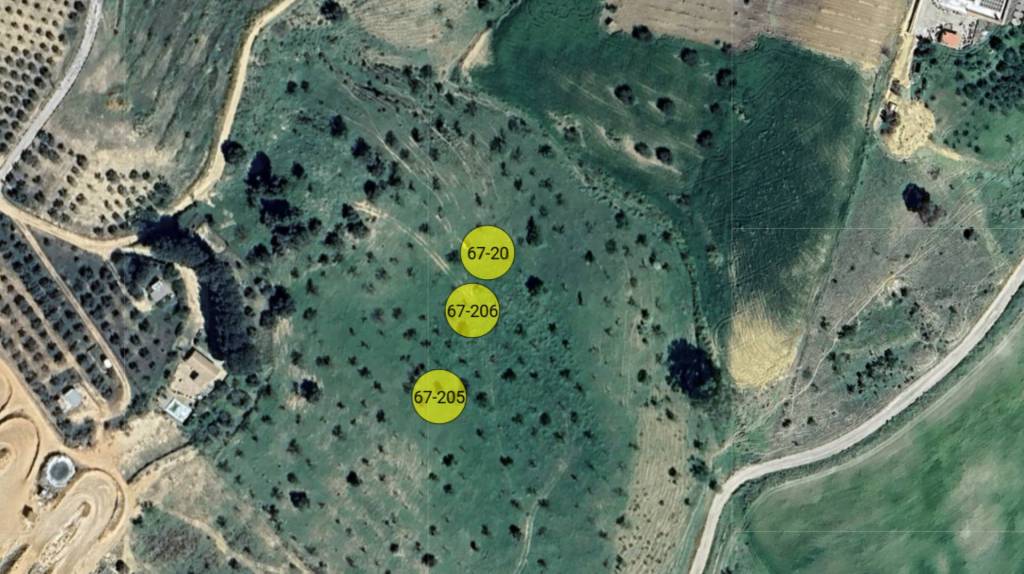The image size is (1024, 574).
Task: Open the yellow marker 67-206
Action: tap(472, 311)
